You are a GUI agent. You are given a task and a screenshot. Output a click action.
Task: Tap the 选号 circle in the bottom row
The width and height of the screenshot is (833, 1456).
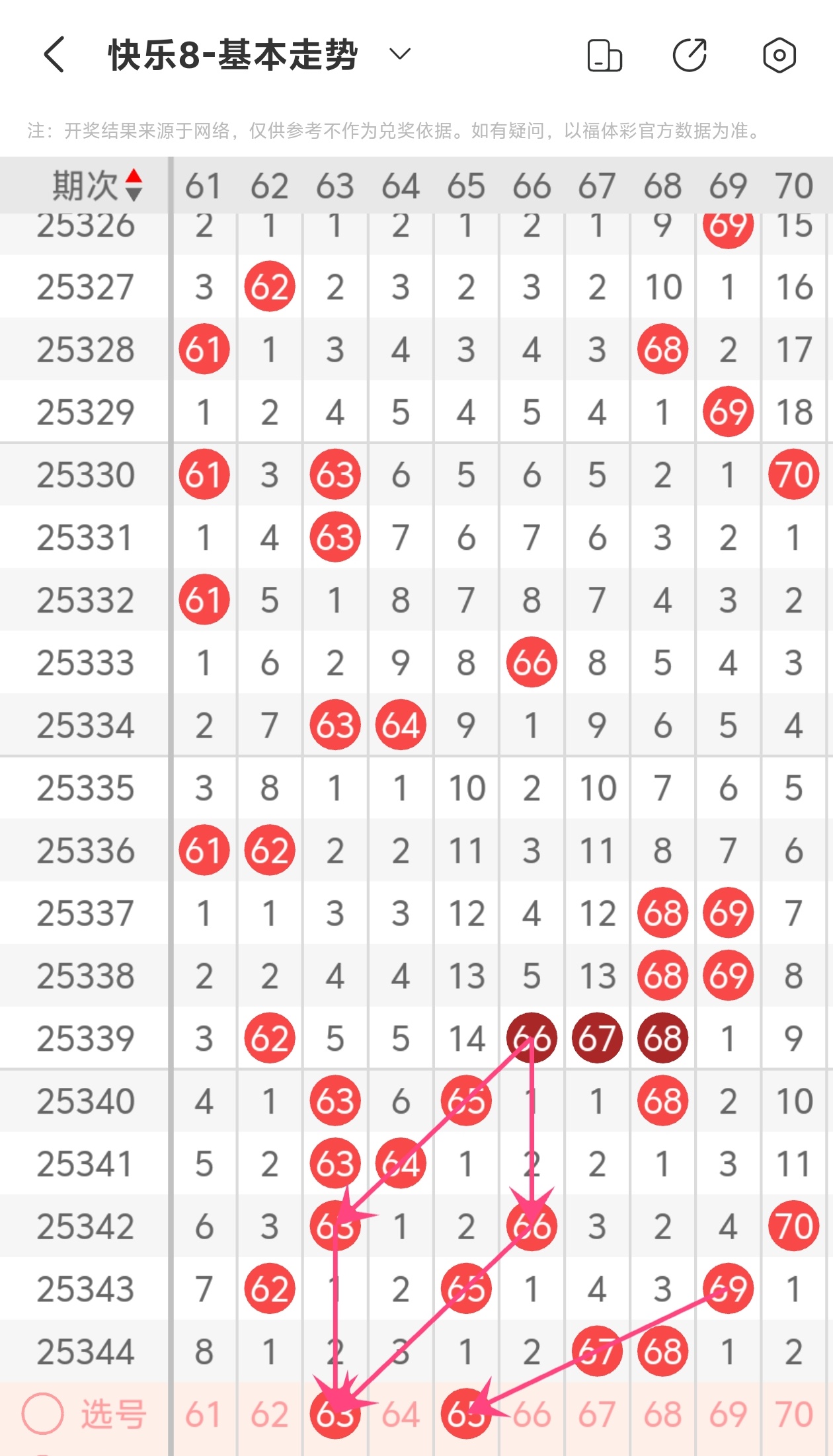(x=43, y=1414)
